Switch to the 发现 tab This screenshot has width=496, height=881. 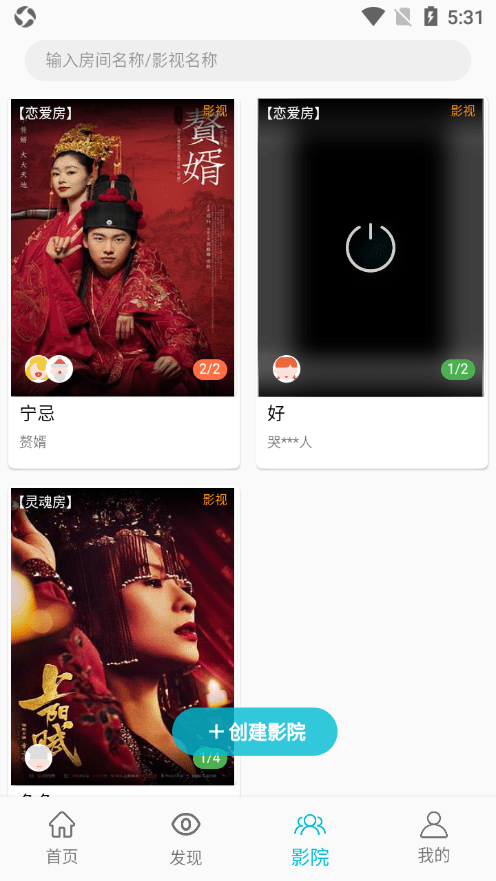point(186,838)
